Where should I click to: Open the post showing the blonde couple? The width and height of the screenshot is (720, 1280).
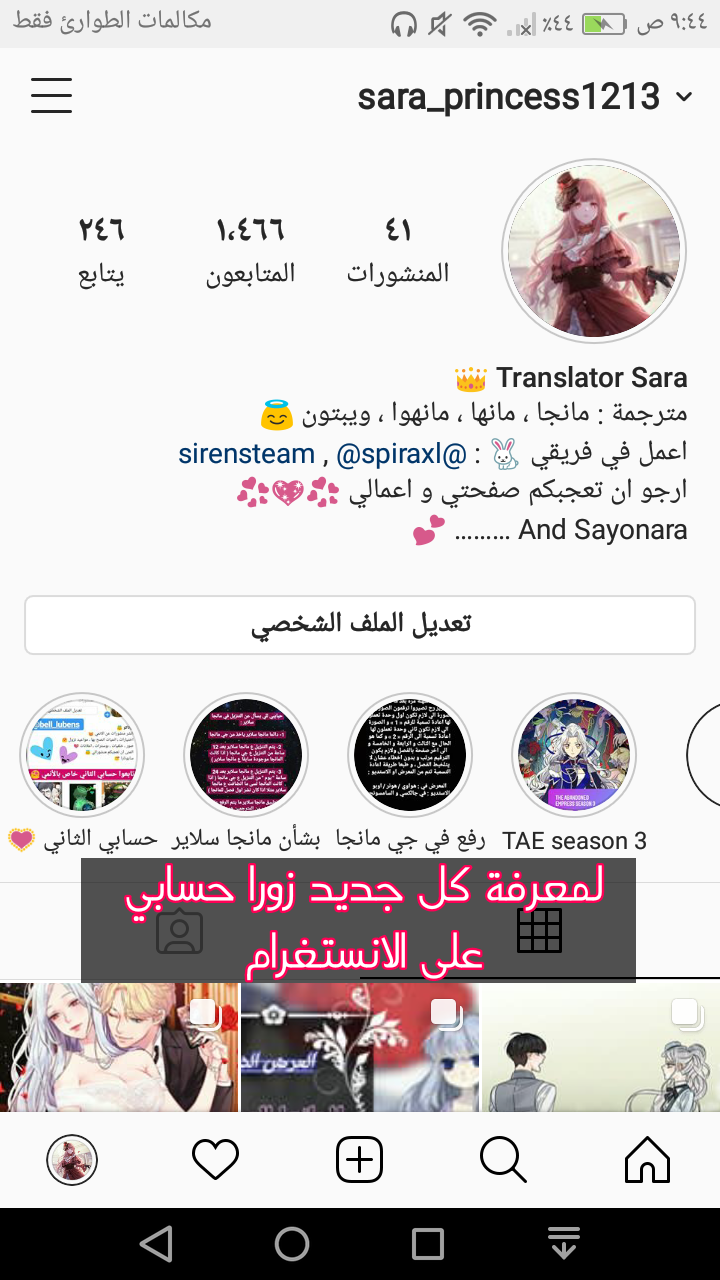click(x=119, y=1048)
